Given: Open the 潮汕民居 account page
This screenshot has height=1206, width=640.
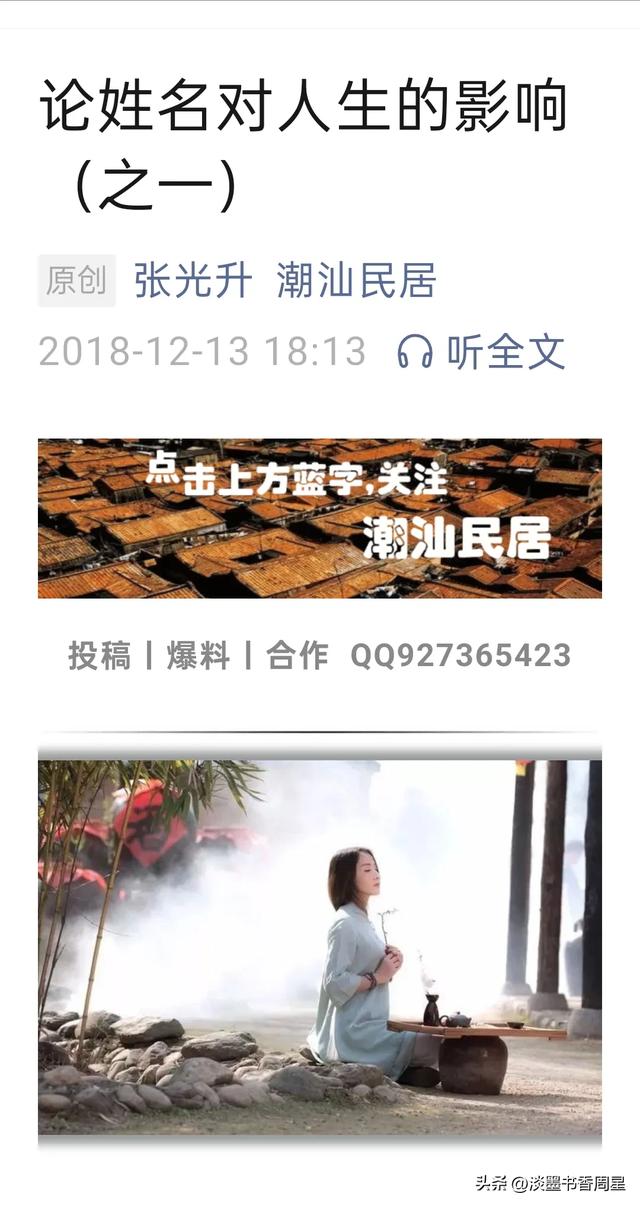Looking at the screenshot, I should 357,281.
